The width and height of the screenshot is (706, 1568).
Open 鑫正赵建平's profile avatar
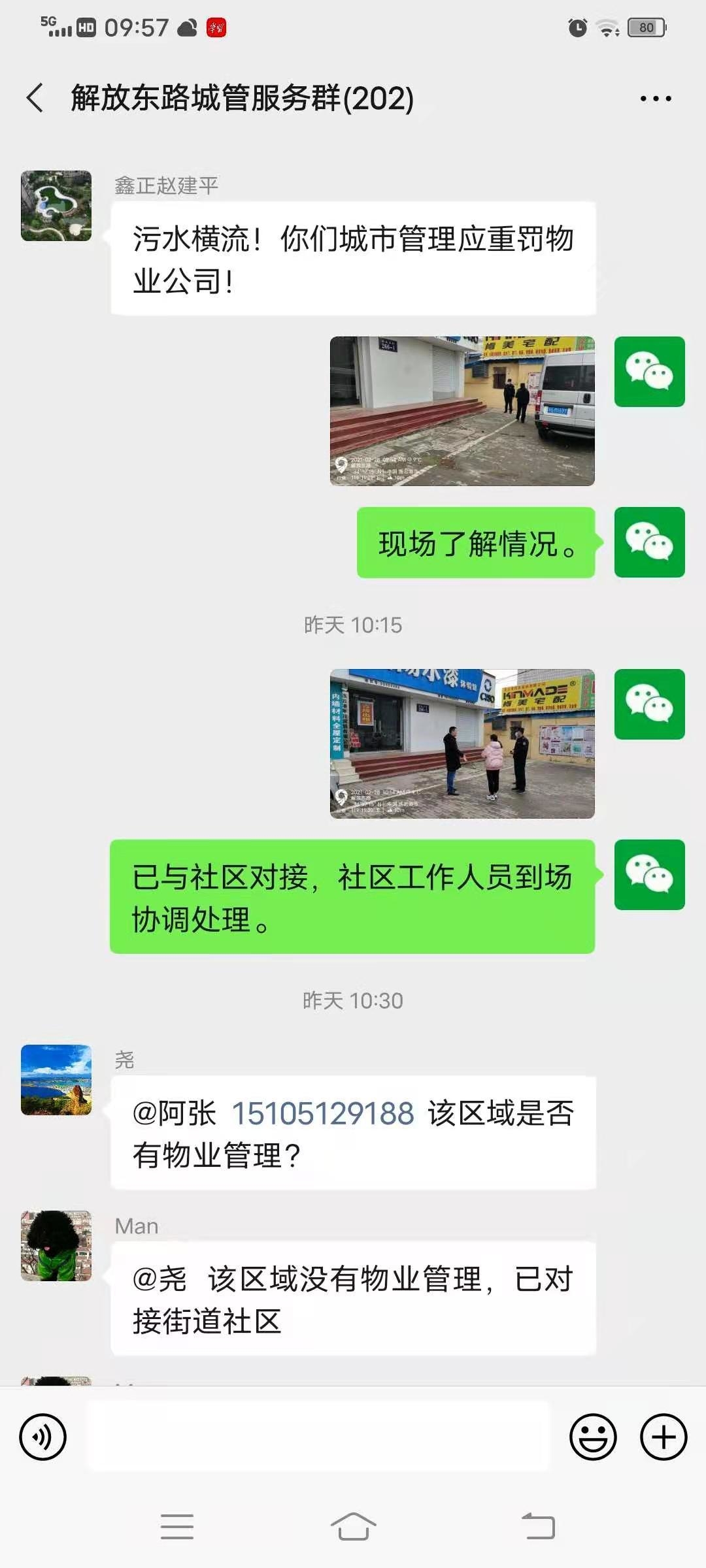pyautogui.click(x=56, y=206)
